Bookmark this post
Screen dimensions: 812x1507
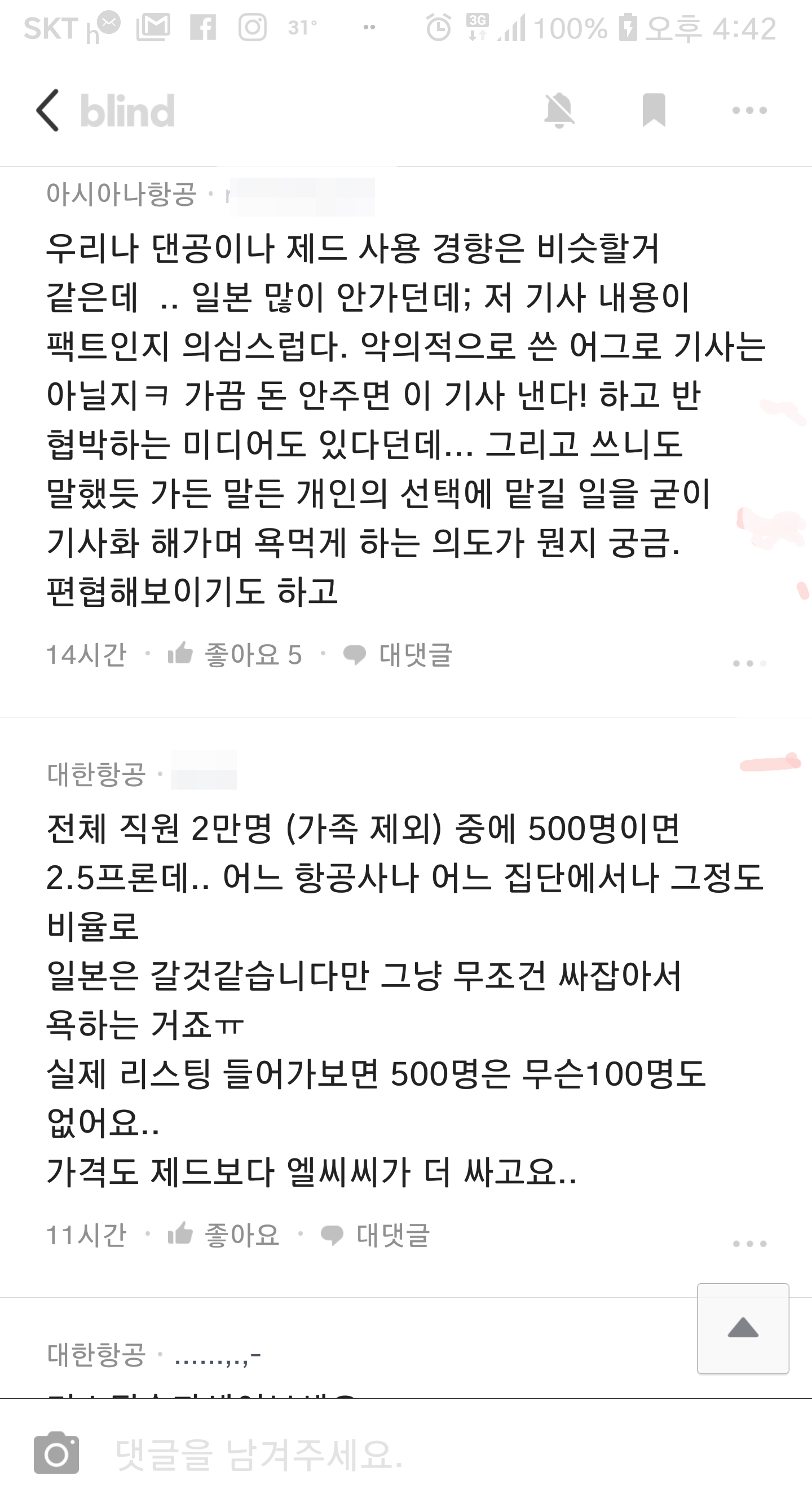click(x=654, y=110)
